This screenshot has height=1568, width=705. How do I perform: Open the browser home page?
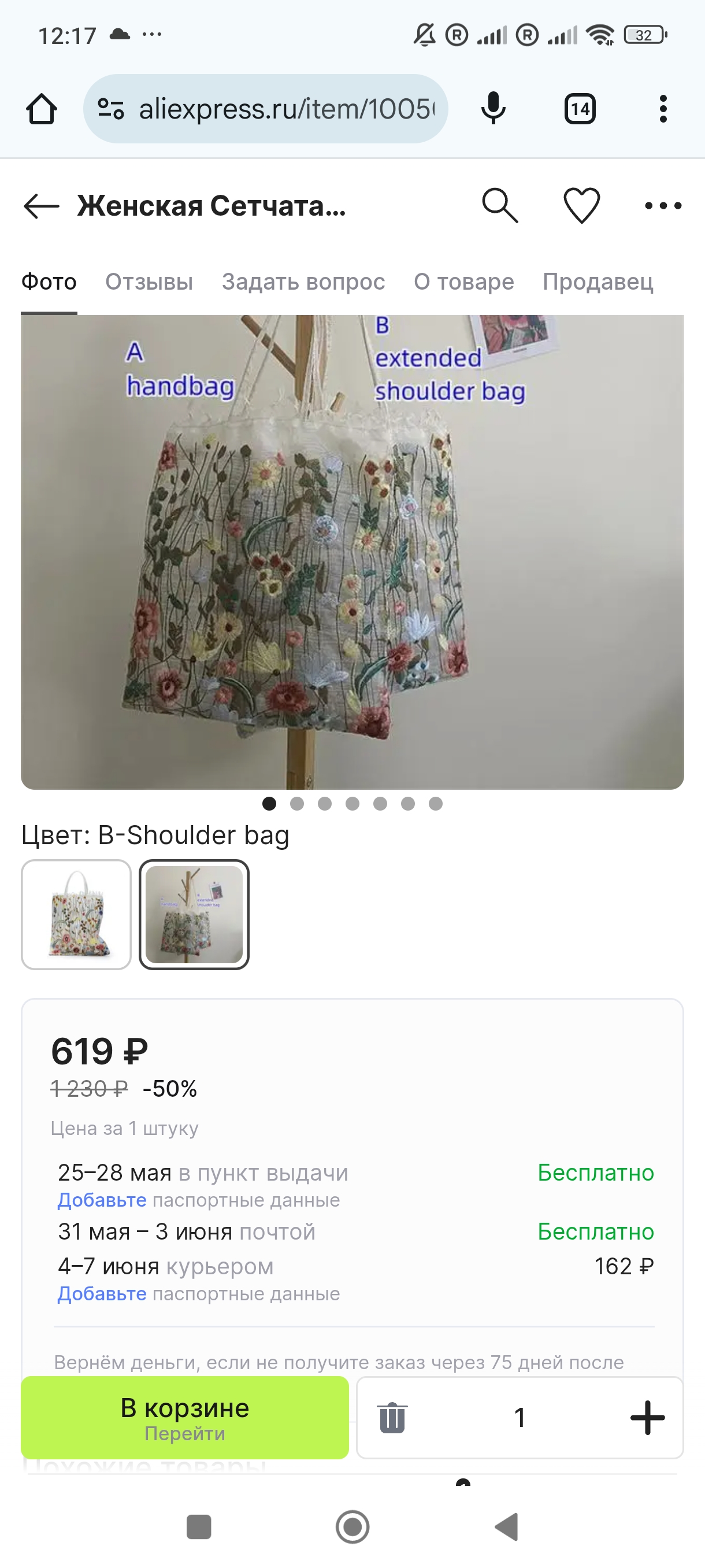(x=42, y=109)
